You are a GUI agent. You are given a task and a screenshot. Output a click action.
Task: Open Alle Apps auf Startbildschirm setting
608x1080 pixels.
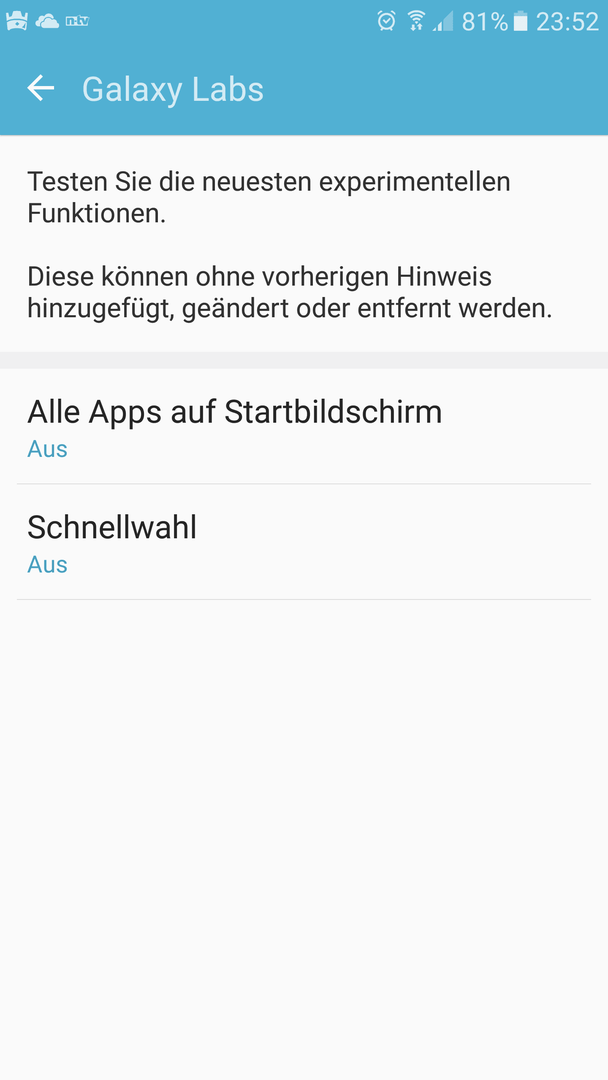pyautogui.click(x=304, y=426)
